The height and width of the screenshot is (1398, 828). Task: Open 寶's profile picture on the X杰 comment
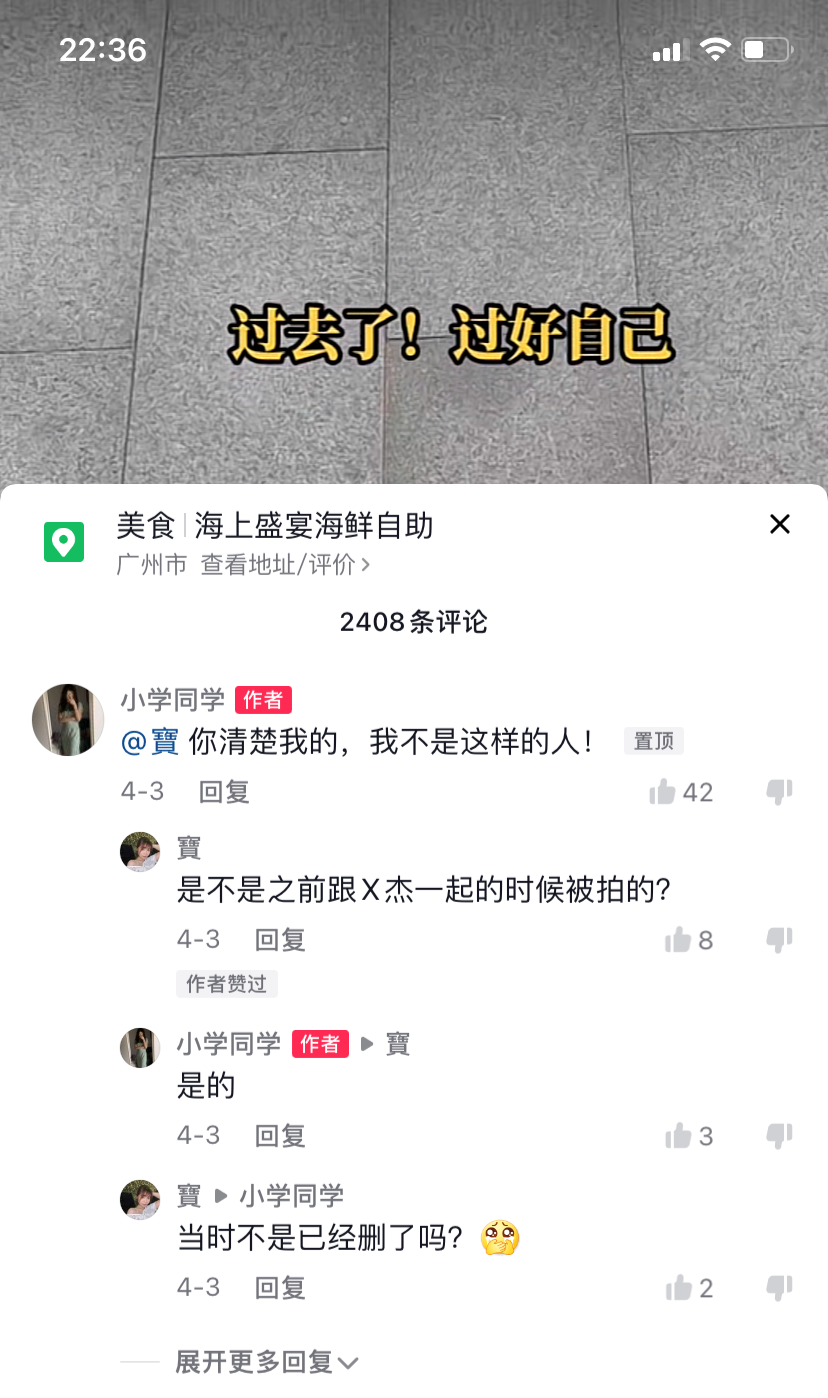pyautogui.click(x=140, y=852)
